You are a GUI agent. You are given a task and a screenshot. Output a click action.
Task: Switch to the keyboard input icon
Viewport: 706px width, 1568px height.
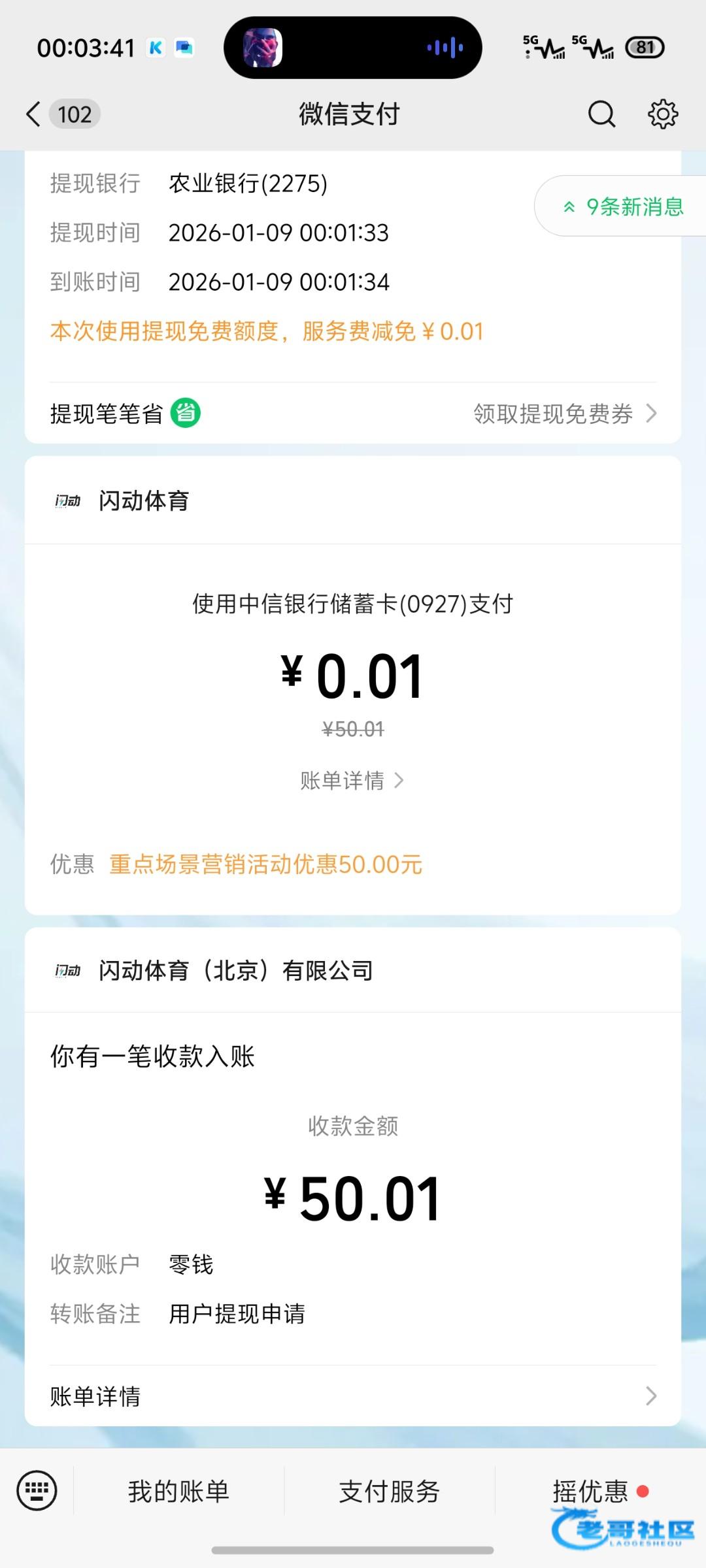37,1492
